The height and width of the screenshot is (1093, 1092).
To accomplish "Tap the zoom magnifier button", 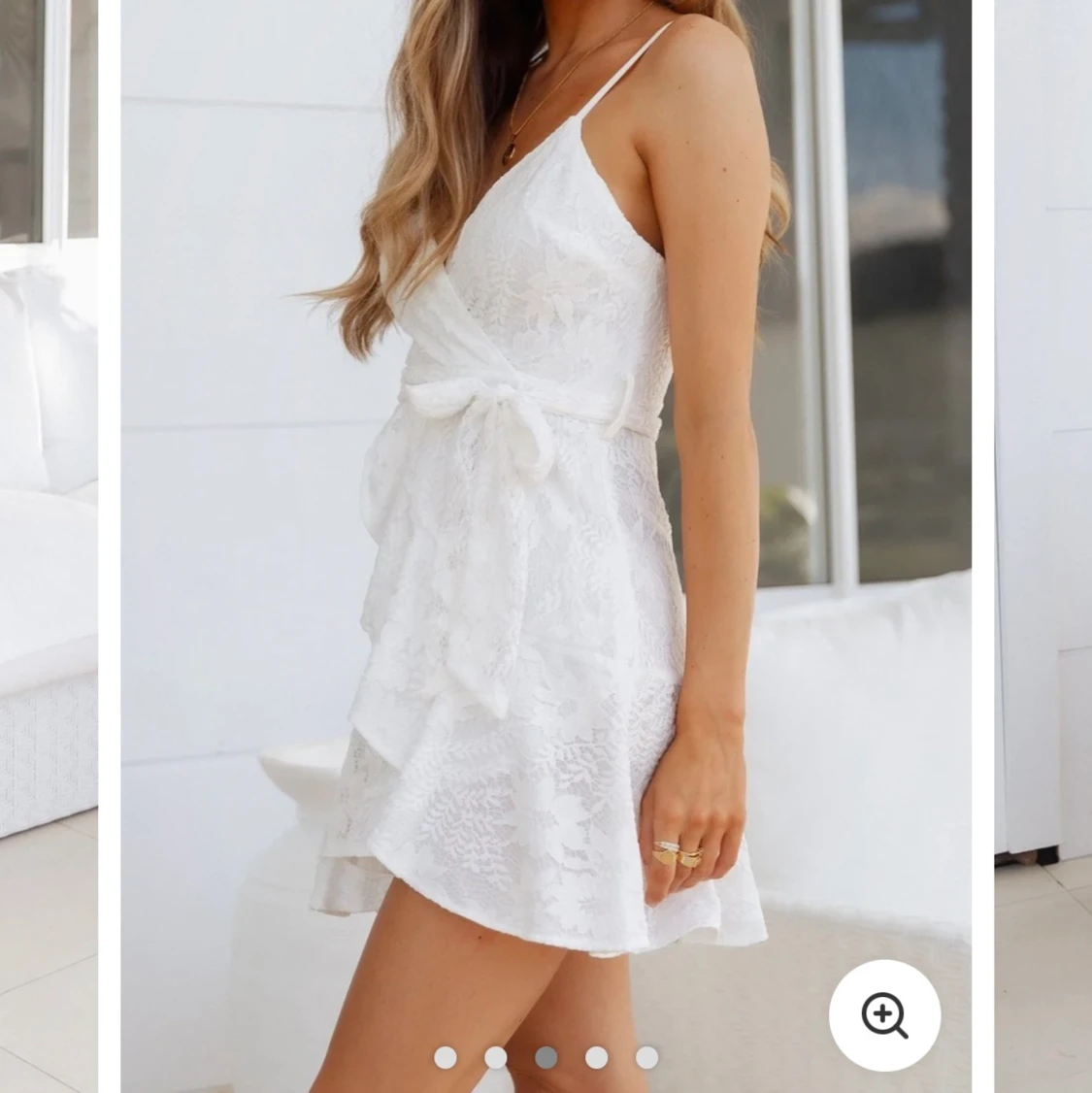I will 884,1015.
